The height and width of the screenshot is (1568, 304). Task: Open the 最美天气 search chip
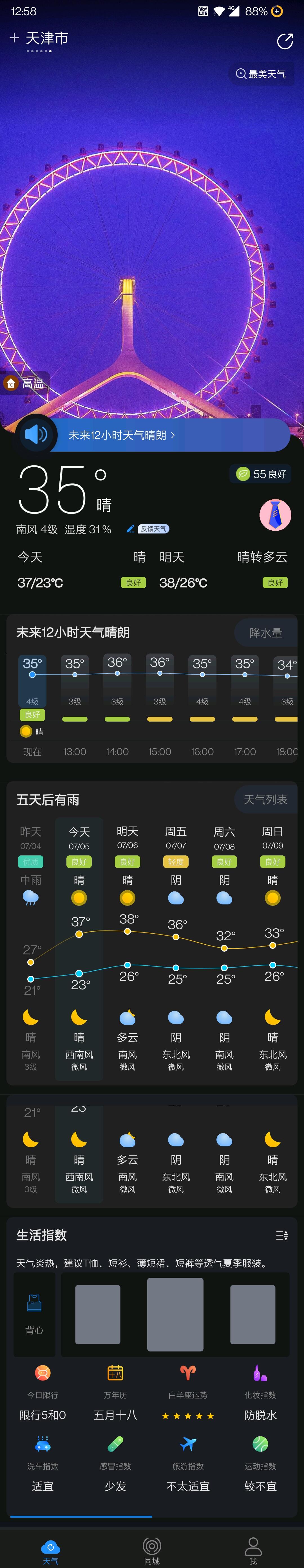click(x=261, y=74)
